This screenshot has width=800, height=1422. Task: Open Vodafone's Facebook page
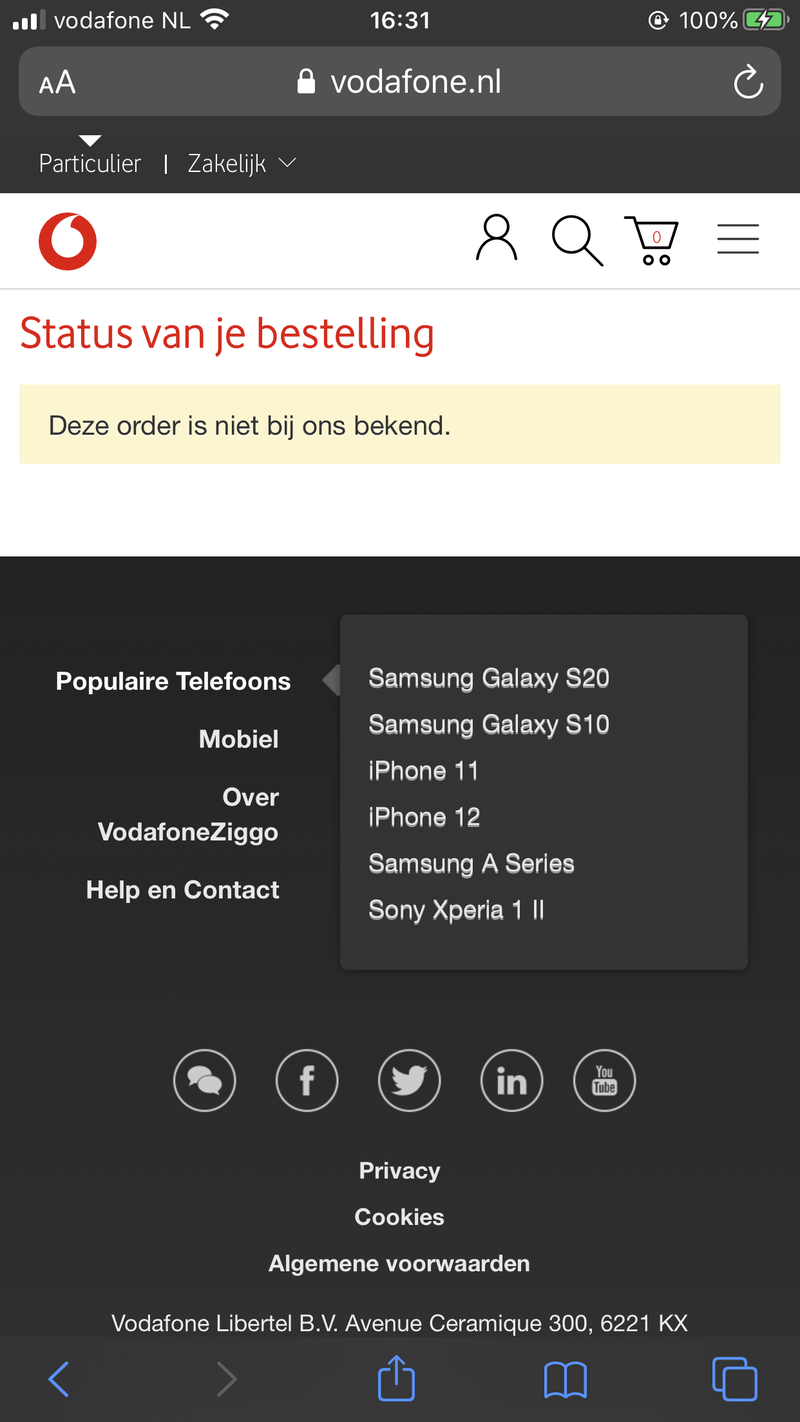click(x=307, y=1080)
